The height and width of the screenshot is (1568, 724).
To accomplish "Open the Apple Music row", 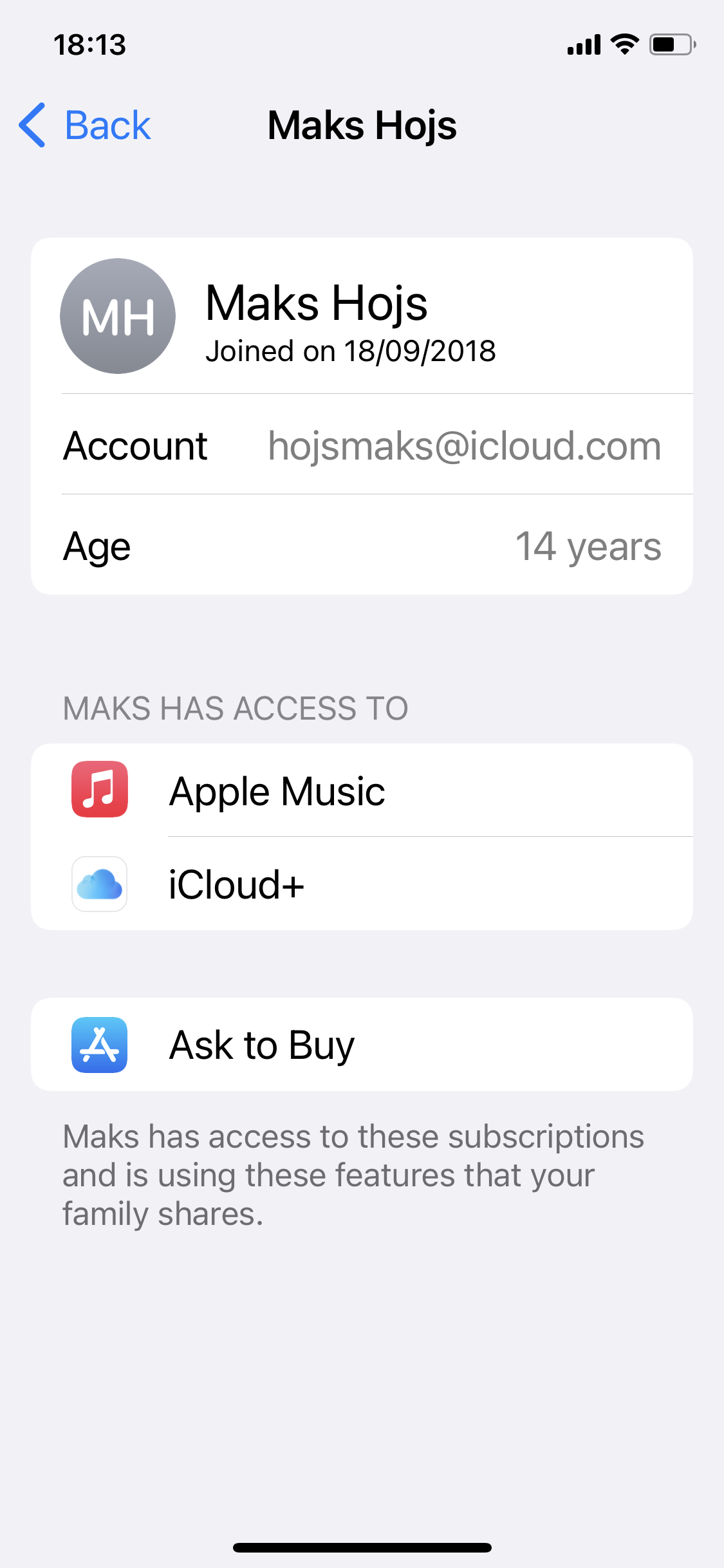I will click(x=360, y=790).
